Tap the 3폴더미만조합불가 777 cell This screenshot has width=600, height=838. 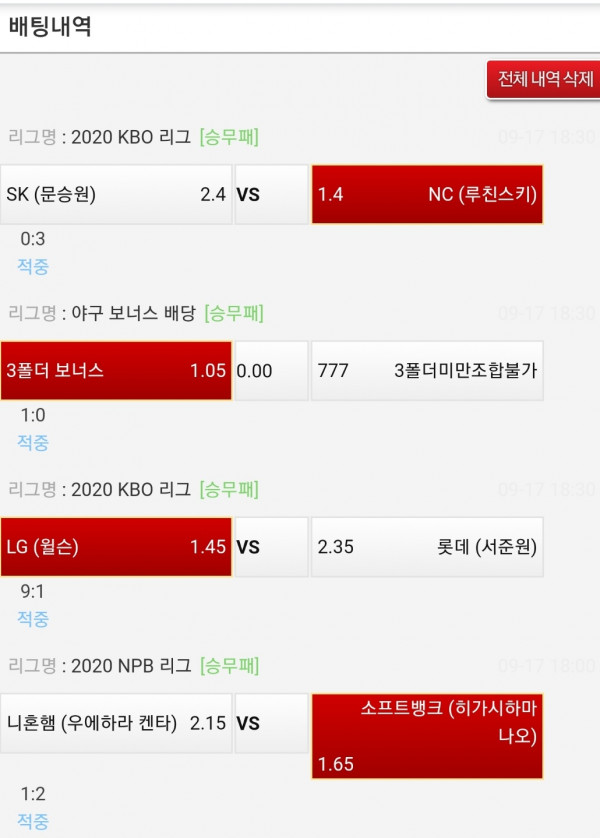427,371
